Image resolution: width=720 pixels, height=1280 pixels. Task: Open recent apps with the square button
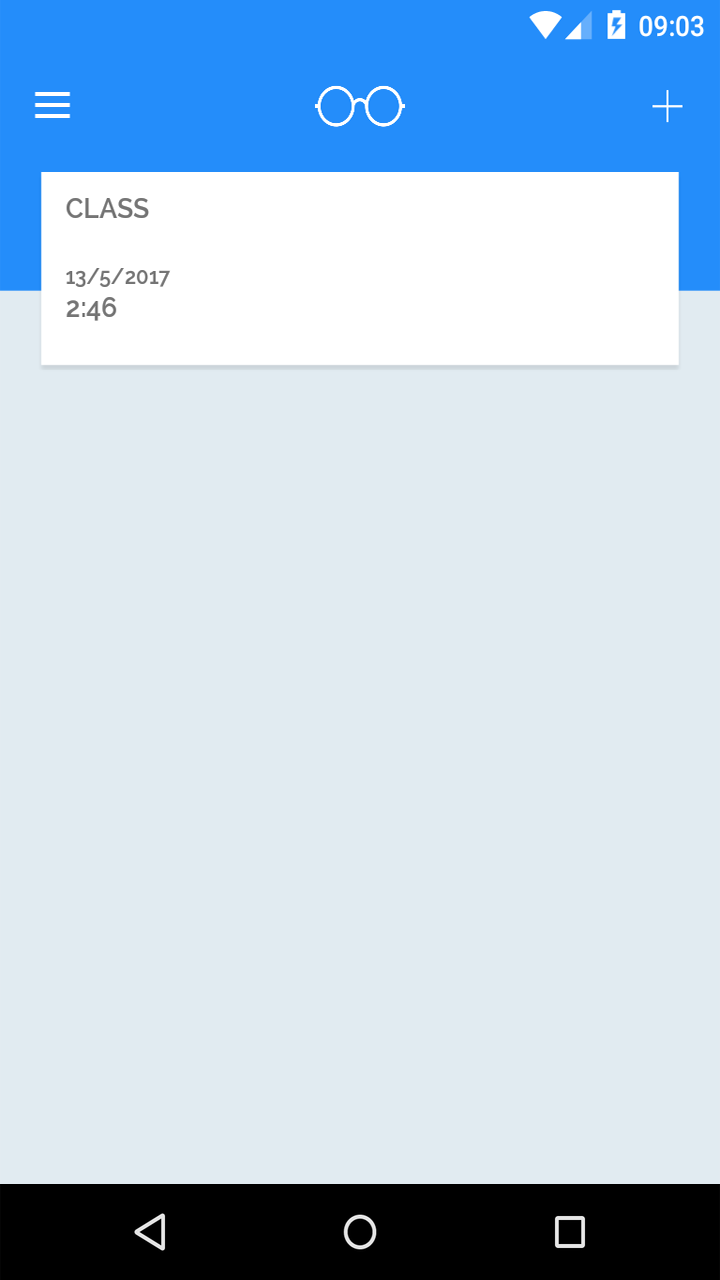pos(569,1231)
